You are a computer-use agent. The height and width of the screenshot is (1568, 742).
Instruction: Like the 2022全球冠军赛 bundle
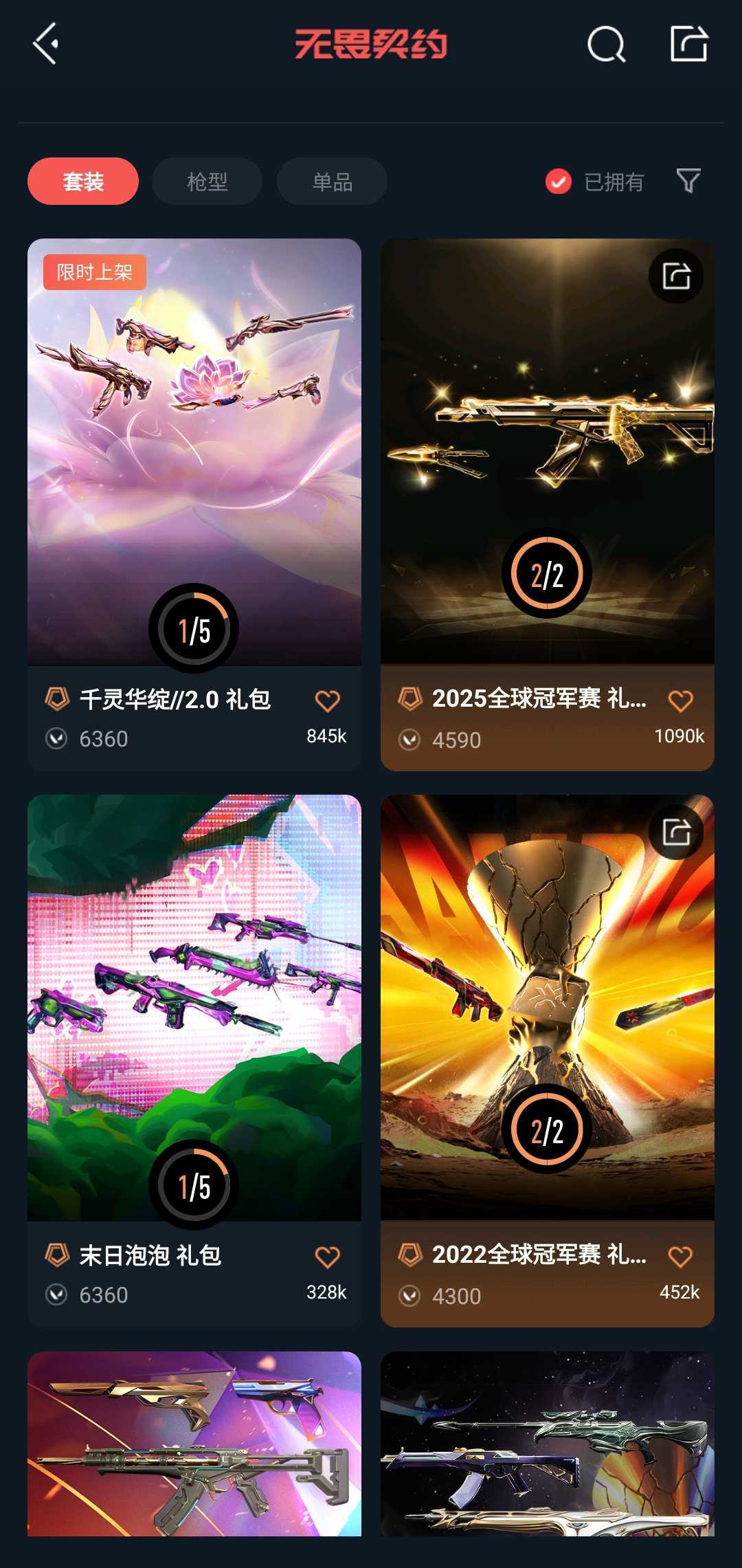pyautogui.click(x=680, y=1257)
